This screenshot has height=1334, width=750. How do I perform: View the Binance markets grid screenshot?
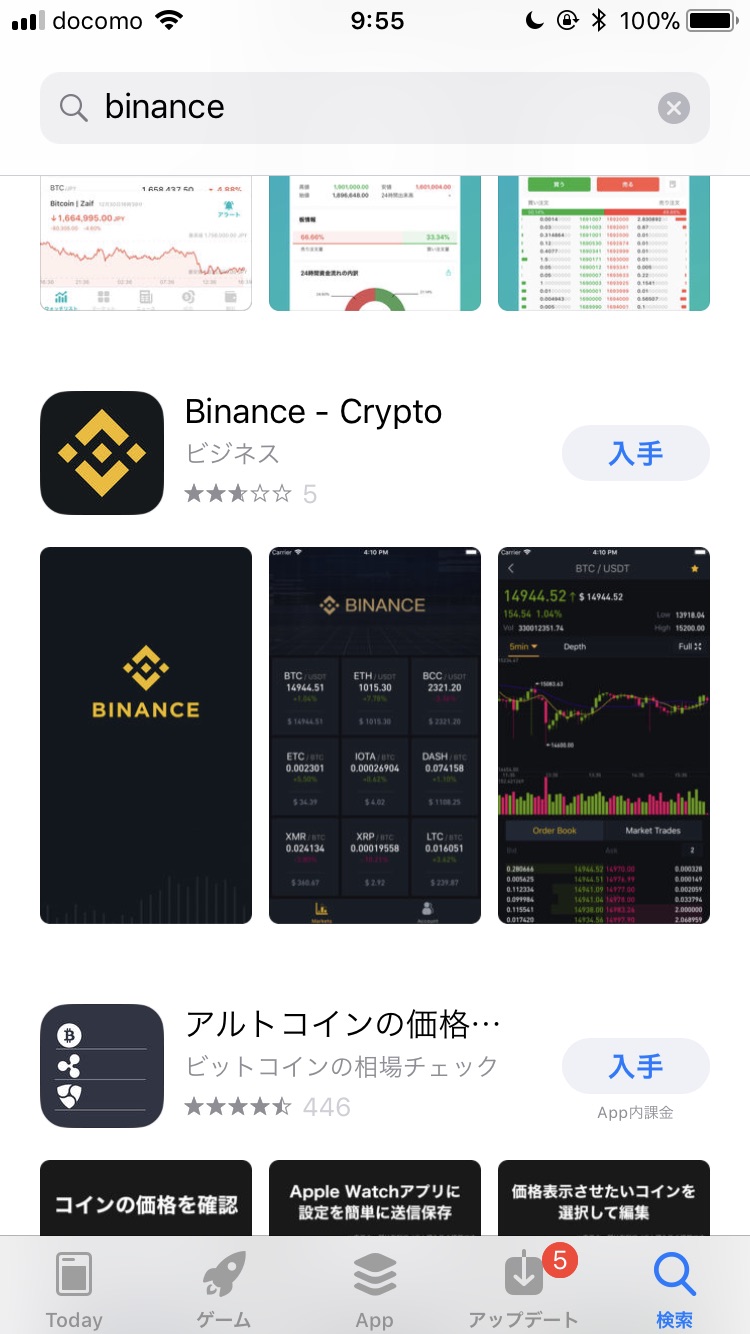tap(375, 735)
